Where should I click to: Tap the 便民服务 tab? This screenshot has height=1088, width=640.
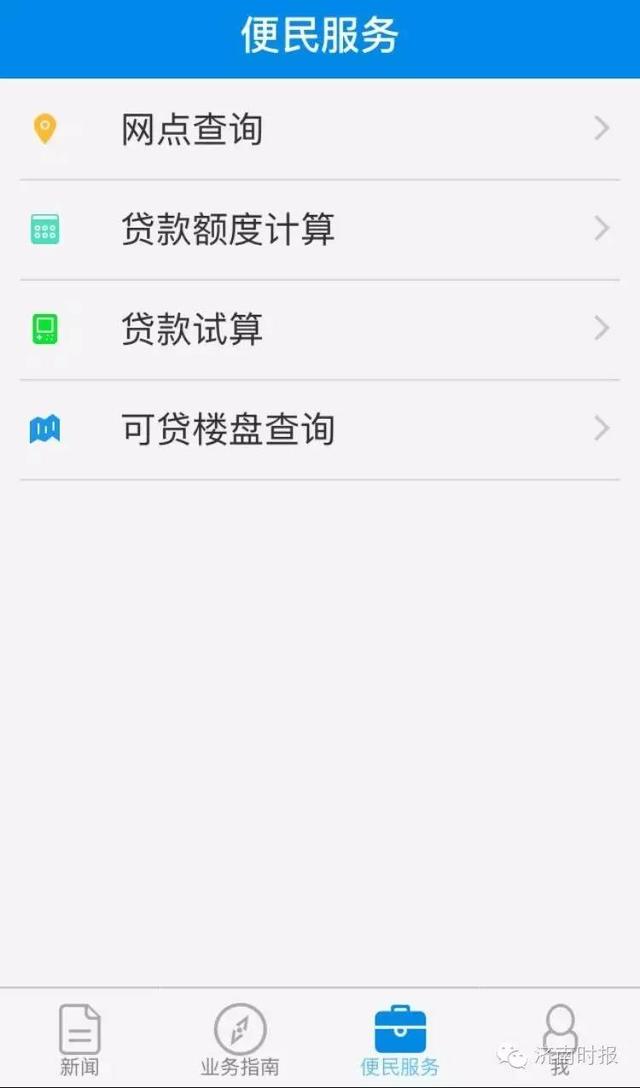400,1040
